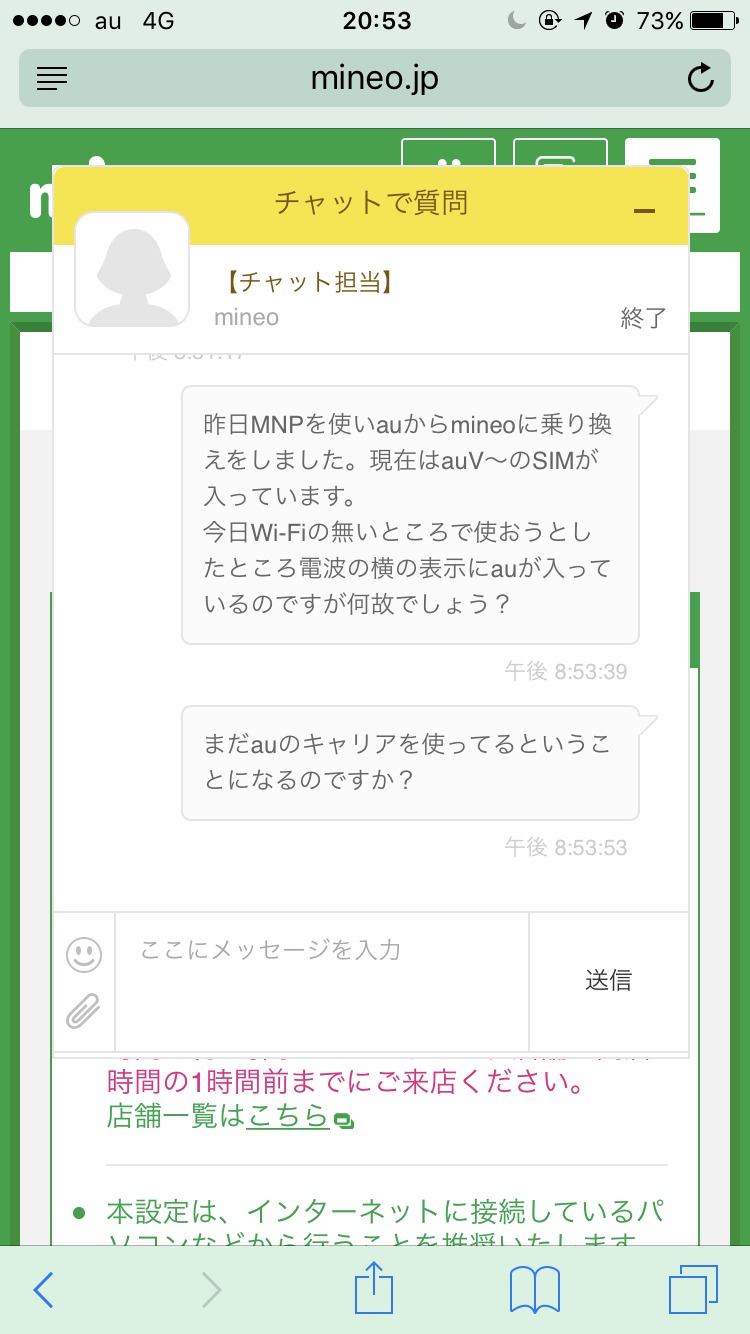Open the こちら store list link

pyautogui.click(x=288, y=1116)
